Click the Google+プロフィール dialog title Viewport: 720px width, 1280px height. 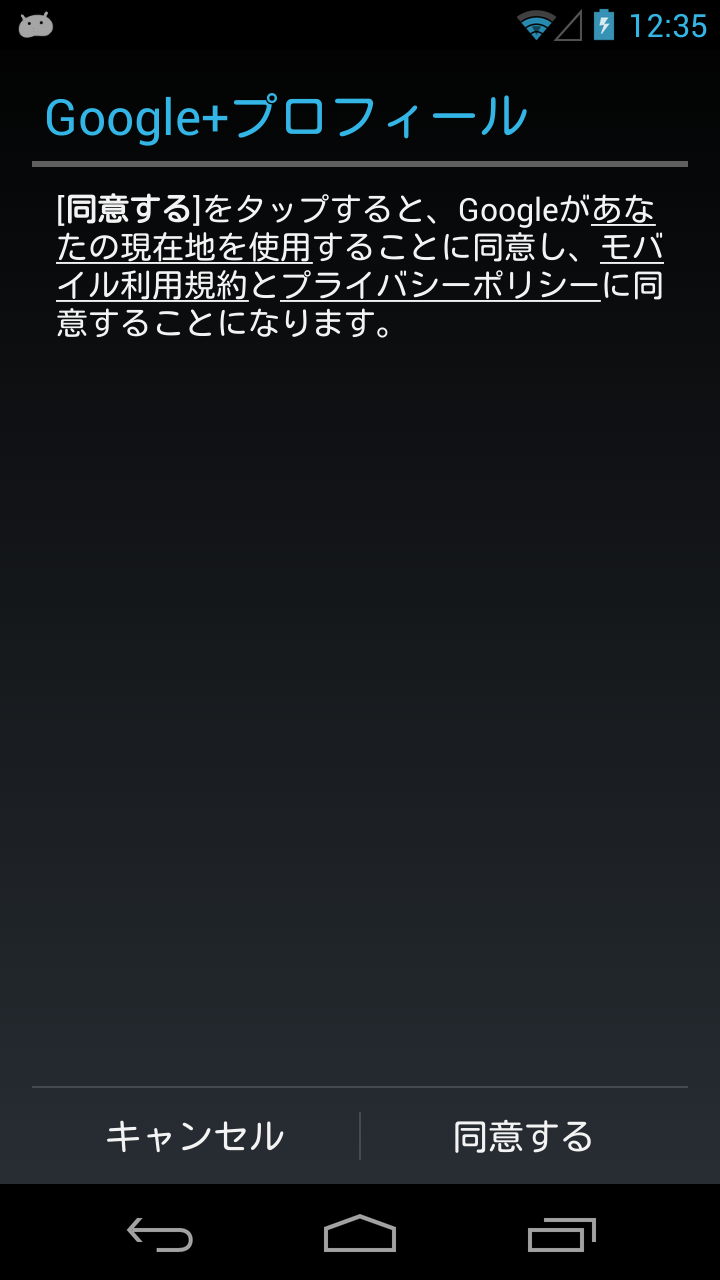pyautogui.click(x=285, y=116)
